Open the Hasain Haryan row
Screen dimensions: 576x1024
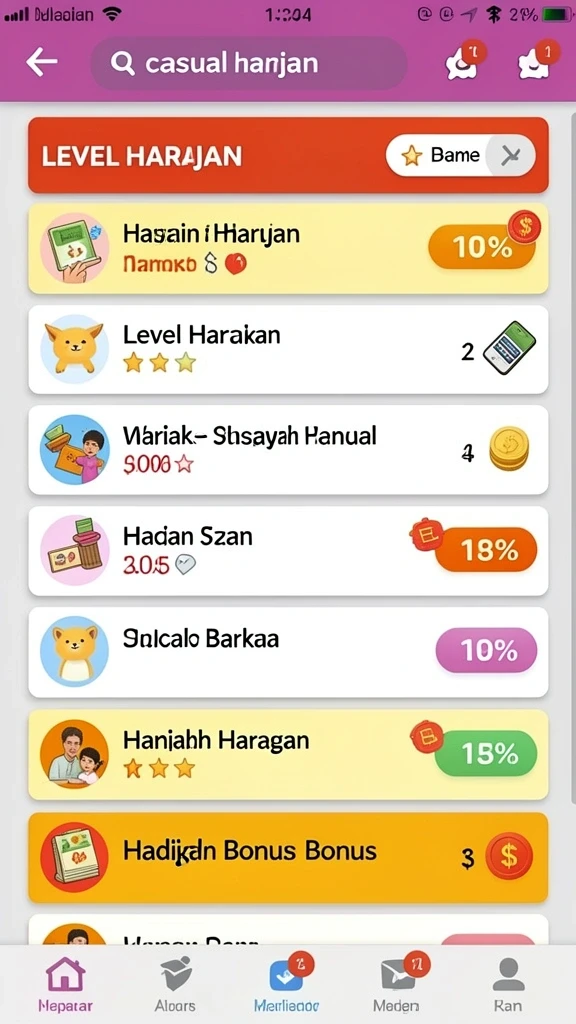288,249
